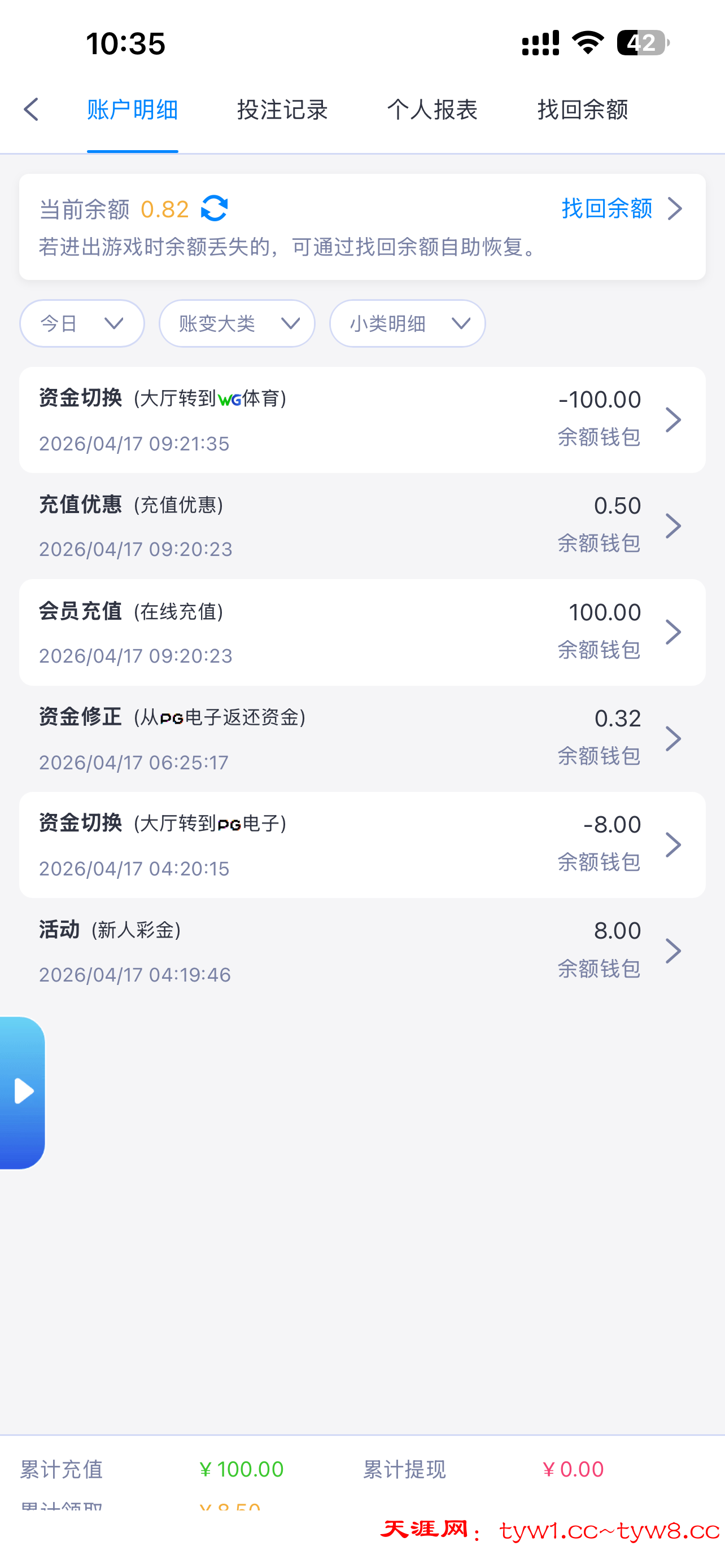
Task: Open the 充值优惠 0.50 record
Action: point(362,527)
